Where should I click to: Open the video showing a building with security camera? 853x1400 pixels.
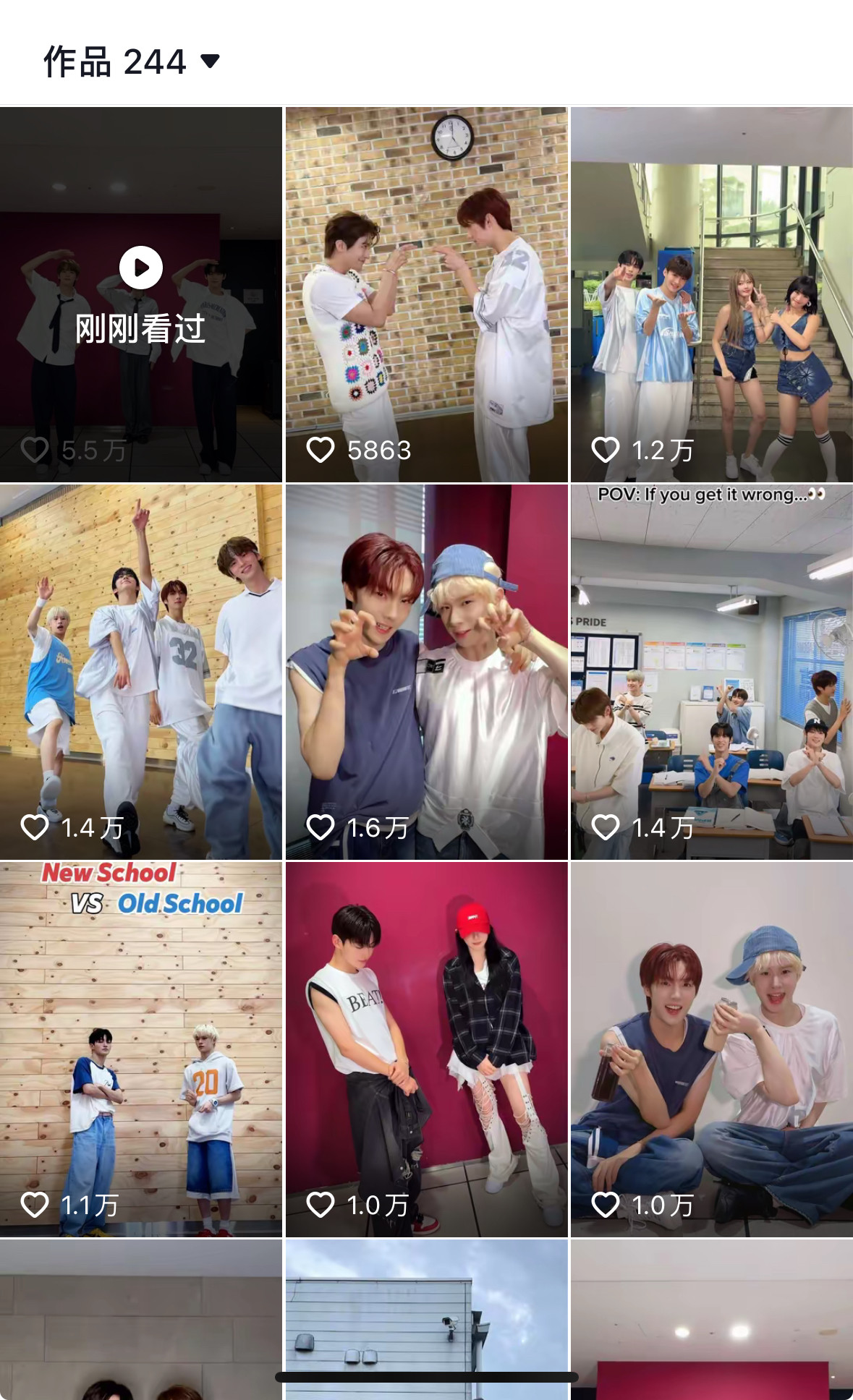click(427, 1320)
